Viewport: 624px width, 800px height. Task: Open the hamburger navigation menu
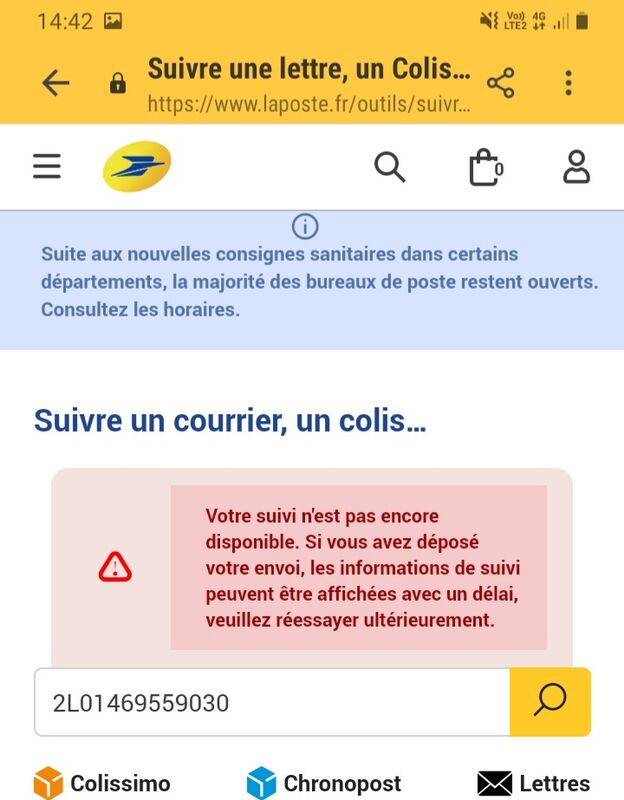(47, 166)
